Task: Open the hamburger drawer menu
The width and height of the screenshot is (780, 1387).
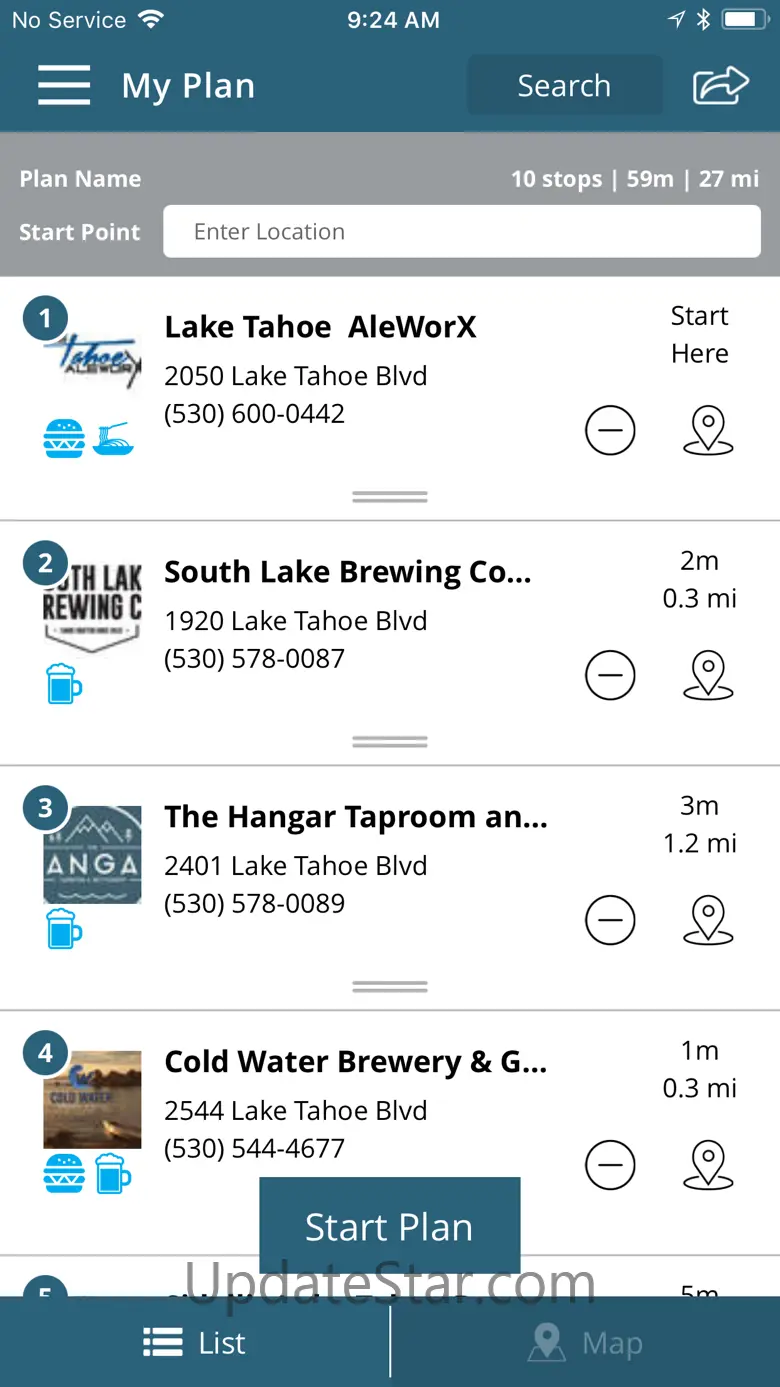Action: click(x=64, y=86)
